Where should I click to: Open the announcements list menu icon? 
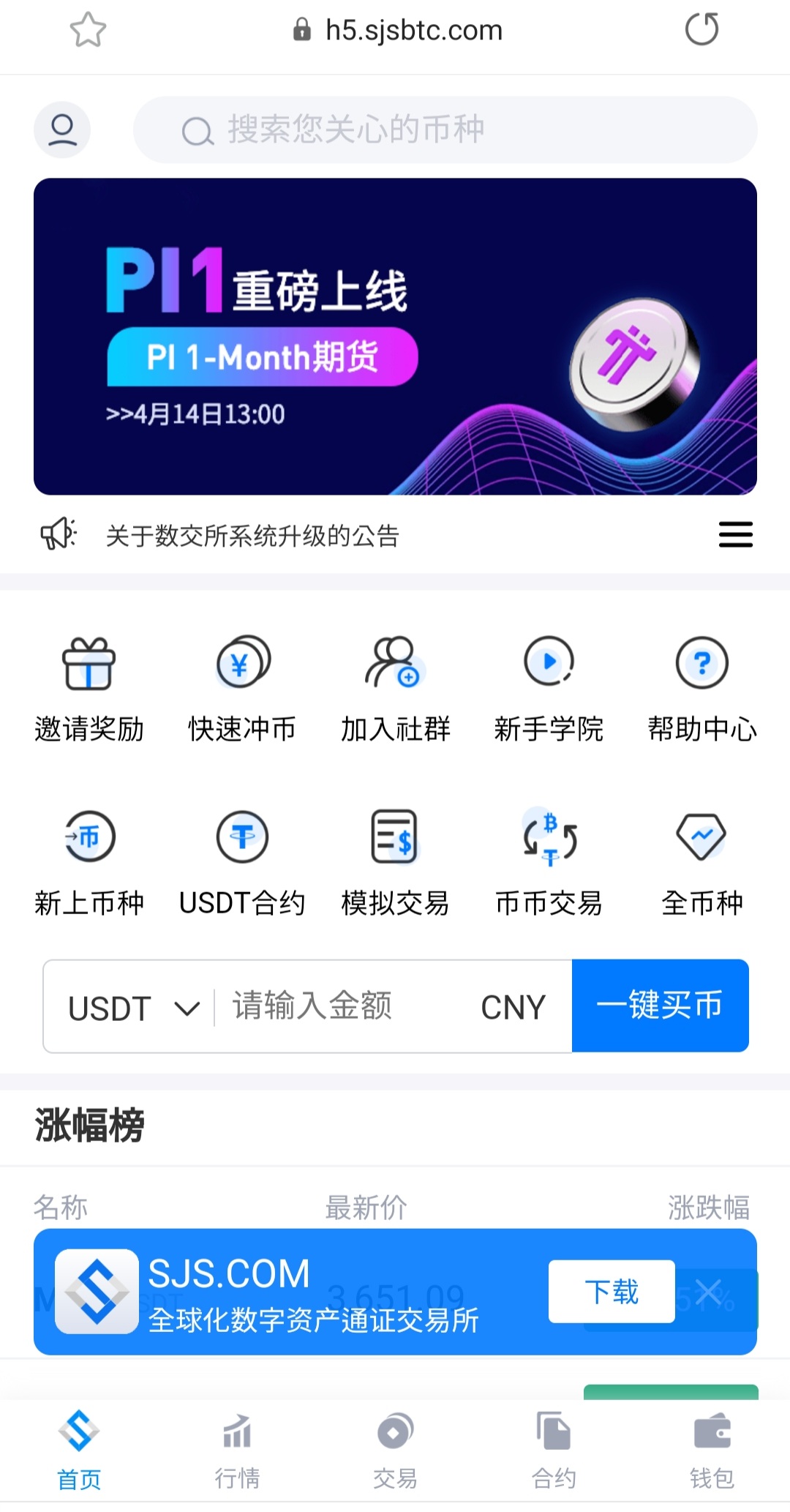(735, 535)
